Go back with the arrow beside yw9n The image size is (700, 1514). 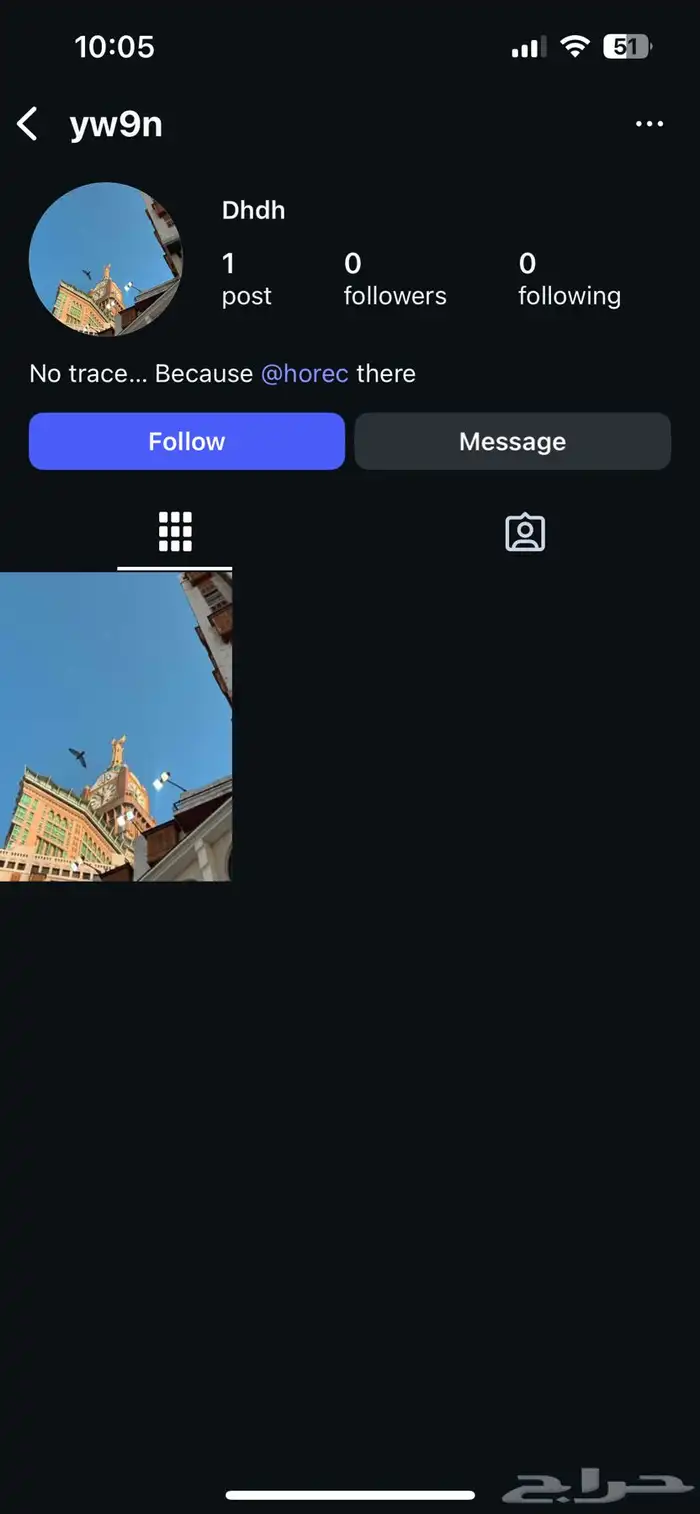point(28,125)
